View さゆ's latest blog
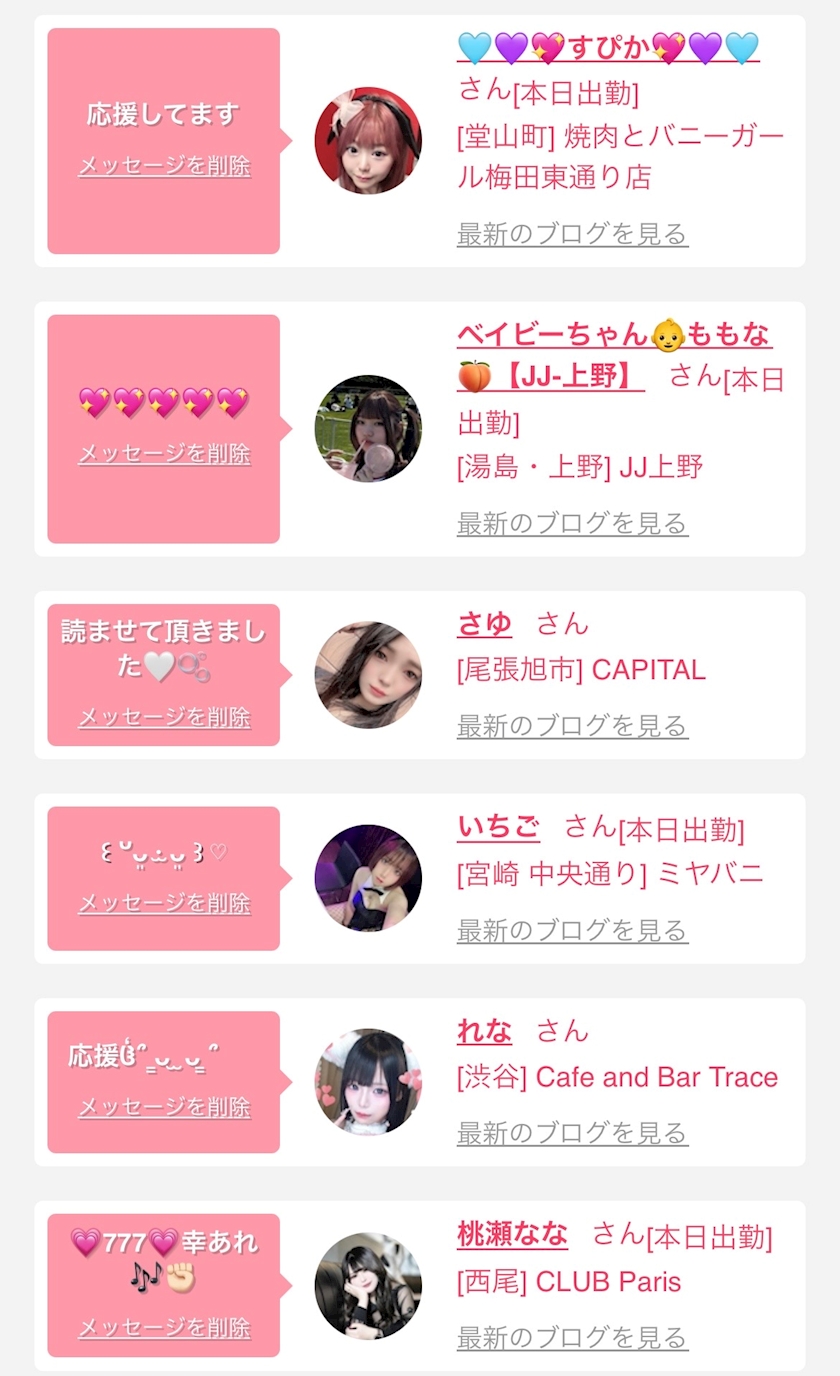 [x=572, y=726]
